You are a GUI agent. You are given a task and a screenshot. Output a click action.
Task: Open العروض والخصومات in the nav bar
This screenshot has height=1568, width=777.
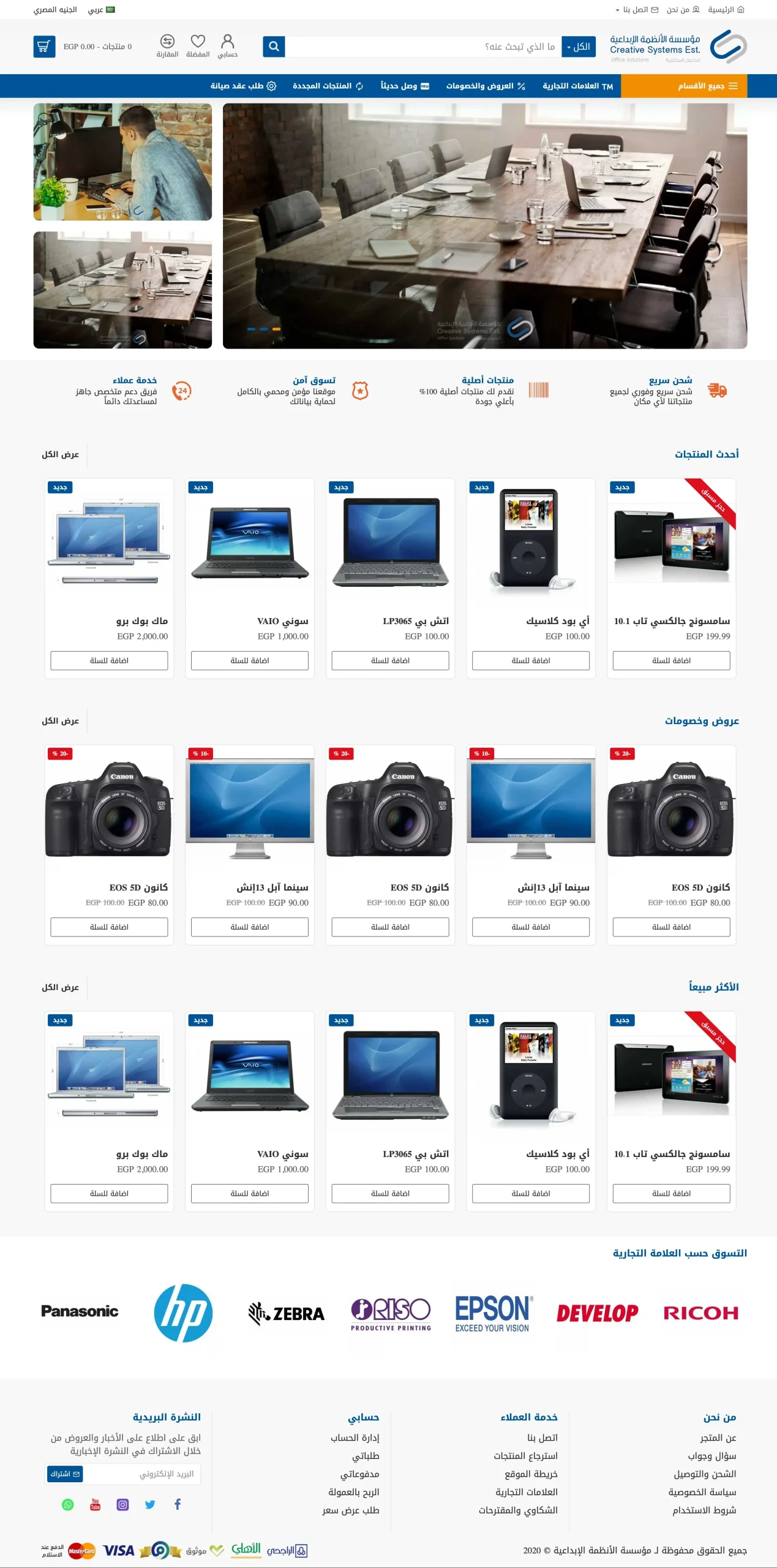pos(486,86)
